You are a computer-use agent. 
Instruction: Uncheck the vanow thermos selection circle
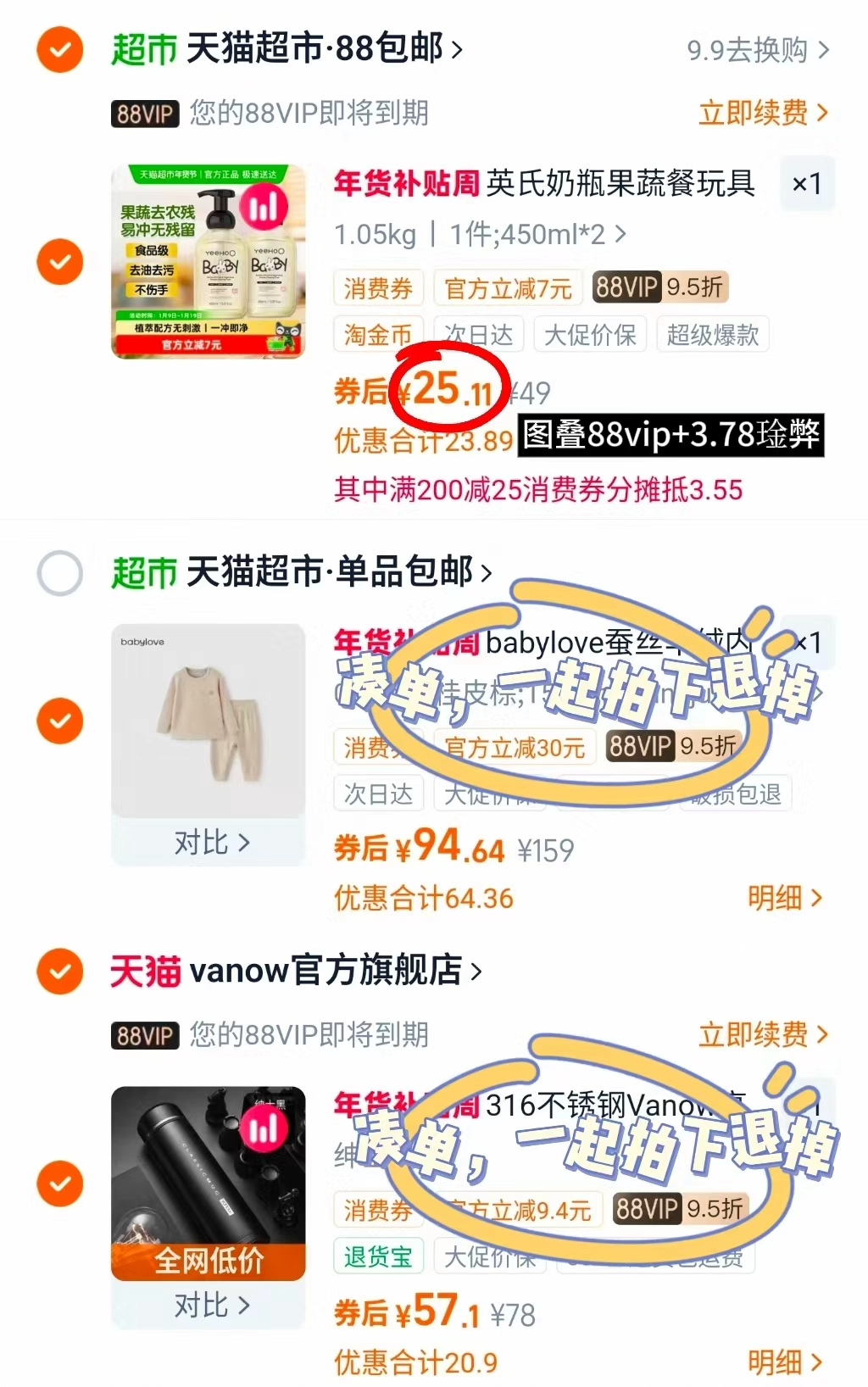(x=59, y=1184)
